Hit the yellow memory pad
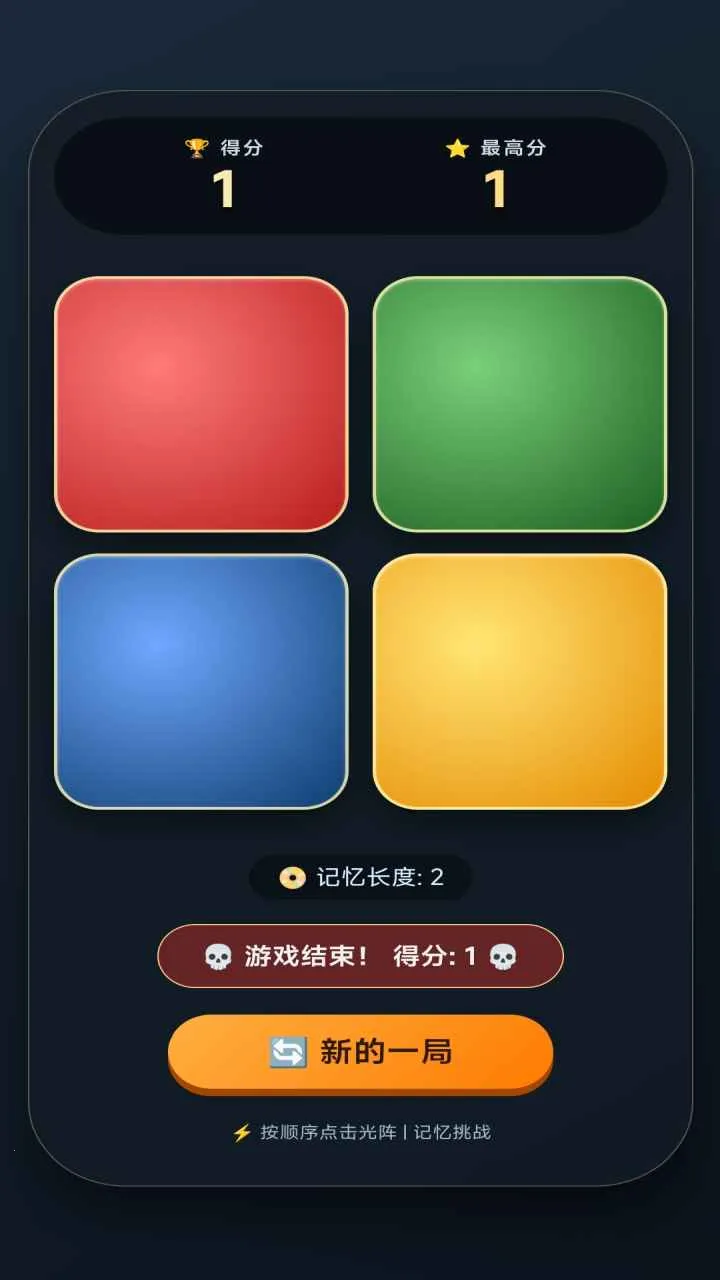The width and height of the screenshot is (720, 1280). click(520, 681)
